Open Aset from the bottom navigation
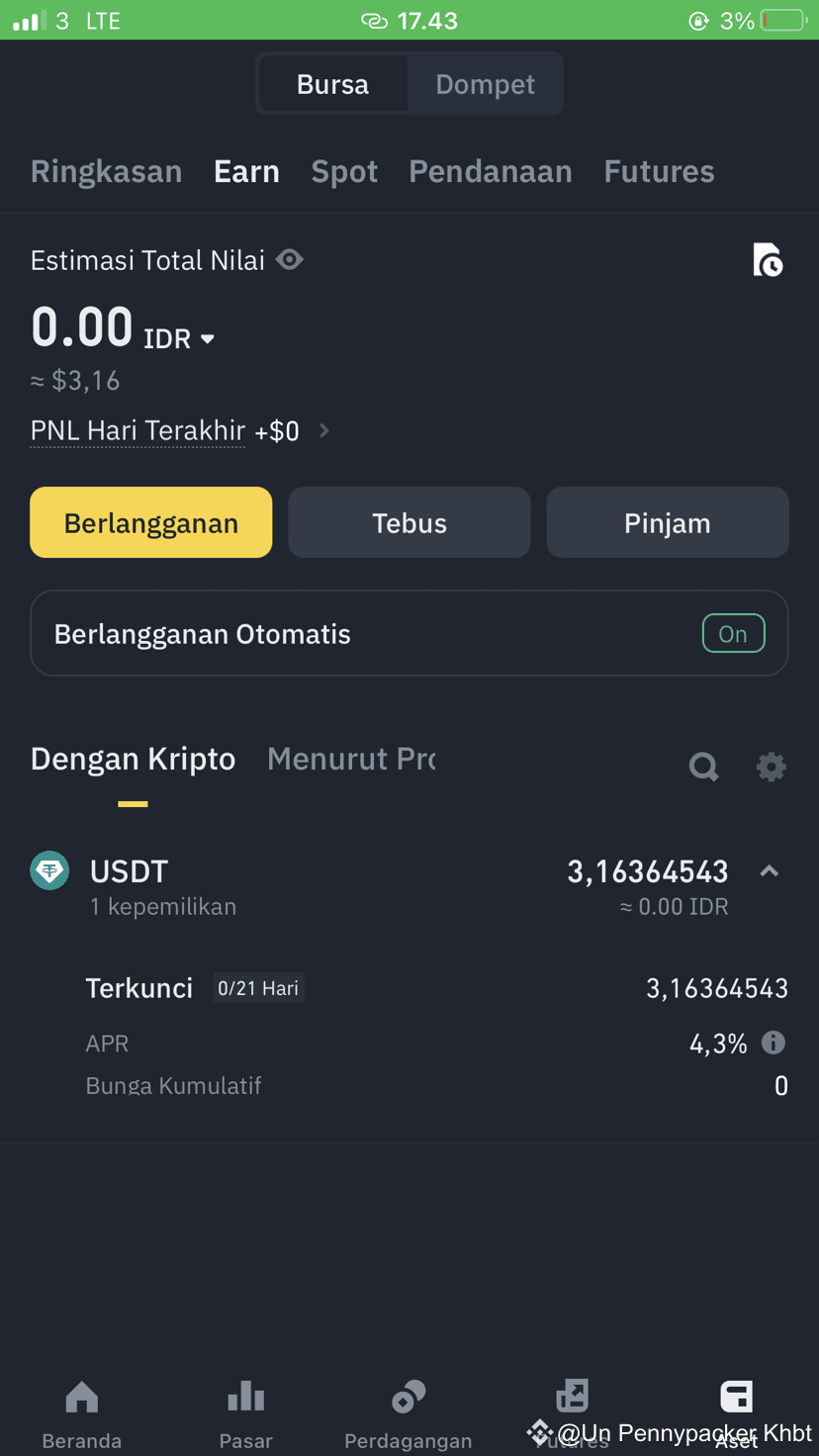 tap(736, 1410)
